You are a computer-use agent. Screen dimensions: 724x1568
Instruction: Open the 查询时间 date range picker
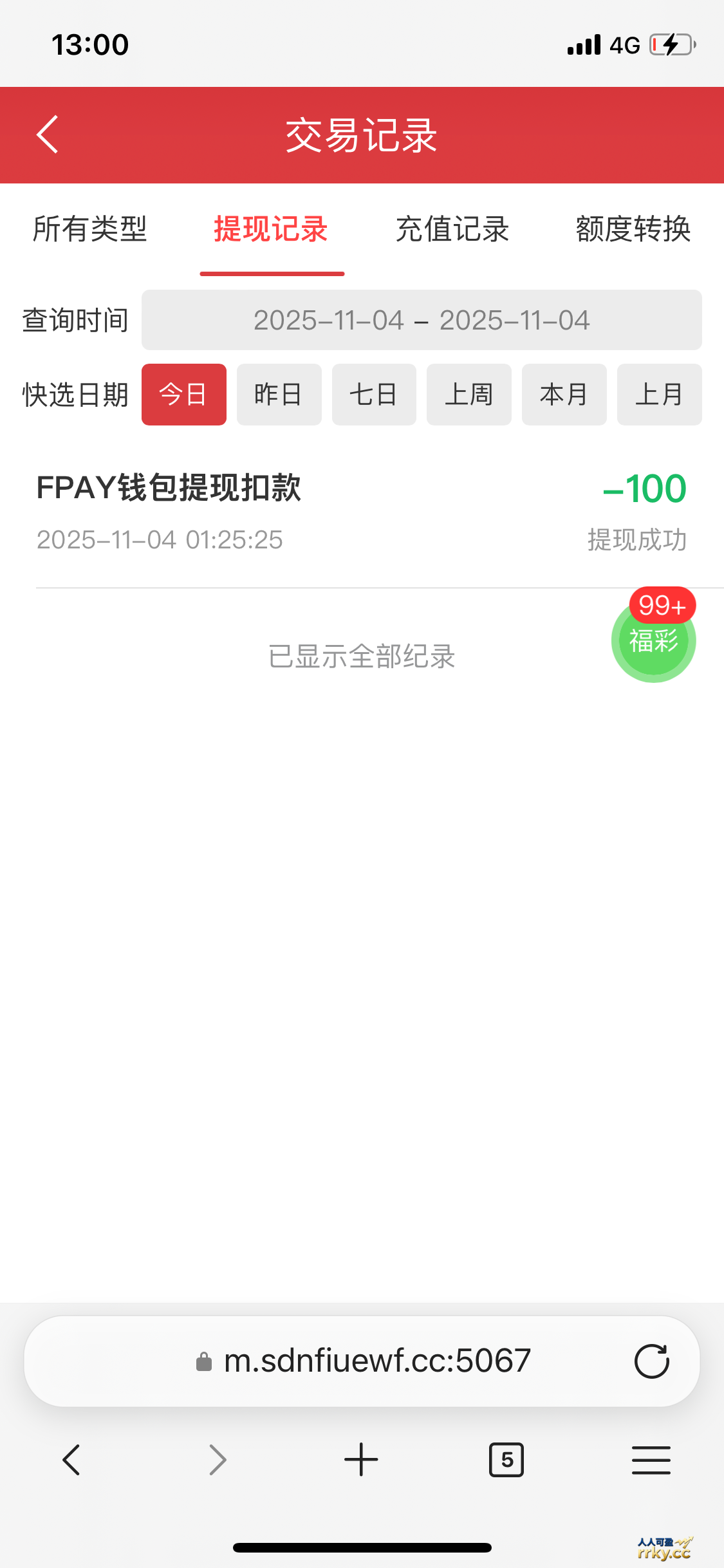point(422,320)
